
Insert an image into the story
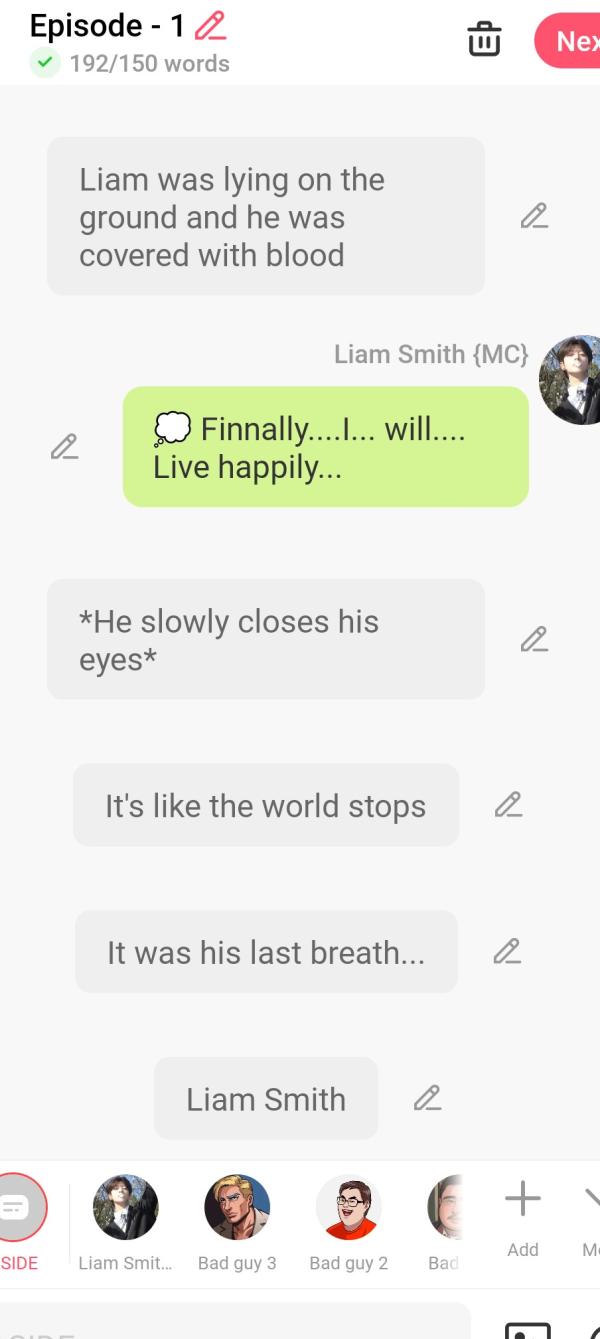click(527, 1329)
